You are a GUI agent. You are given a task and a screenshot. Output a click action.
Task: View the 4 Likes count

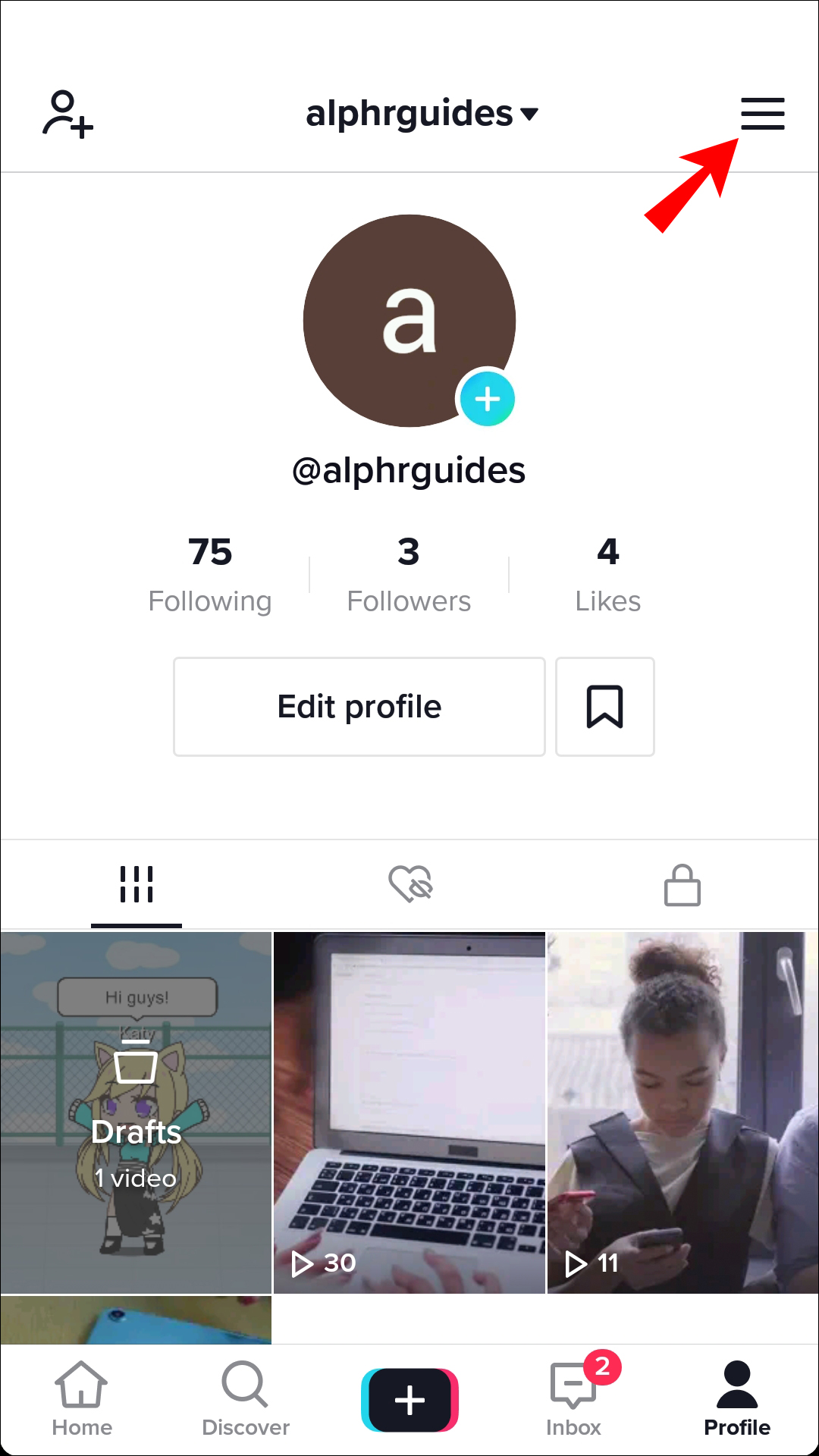pos(607,573)
